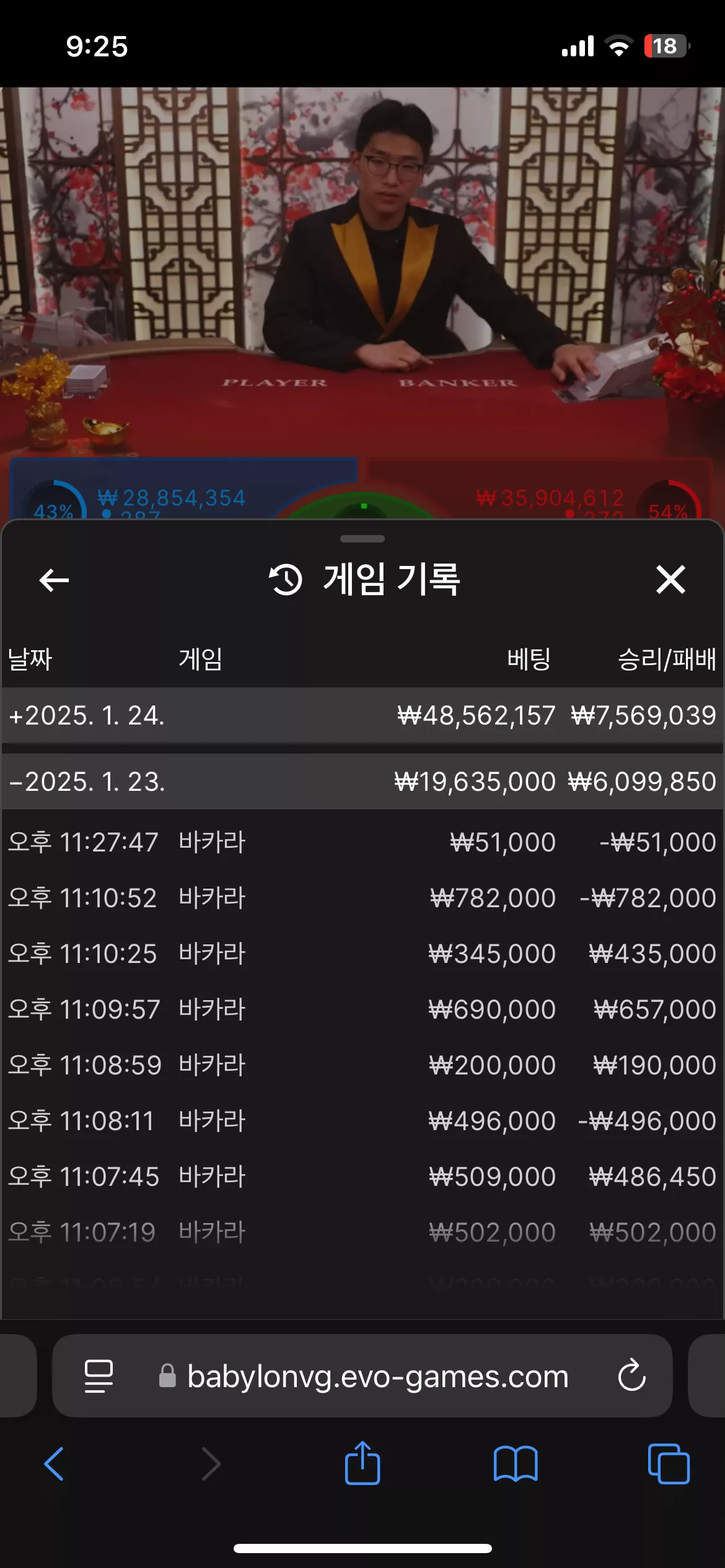Open the 오후 11:10:52 baccarat record

coord(362,898)
